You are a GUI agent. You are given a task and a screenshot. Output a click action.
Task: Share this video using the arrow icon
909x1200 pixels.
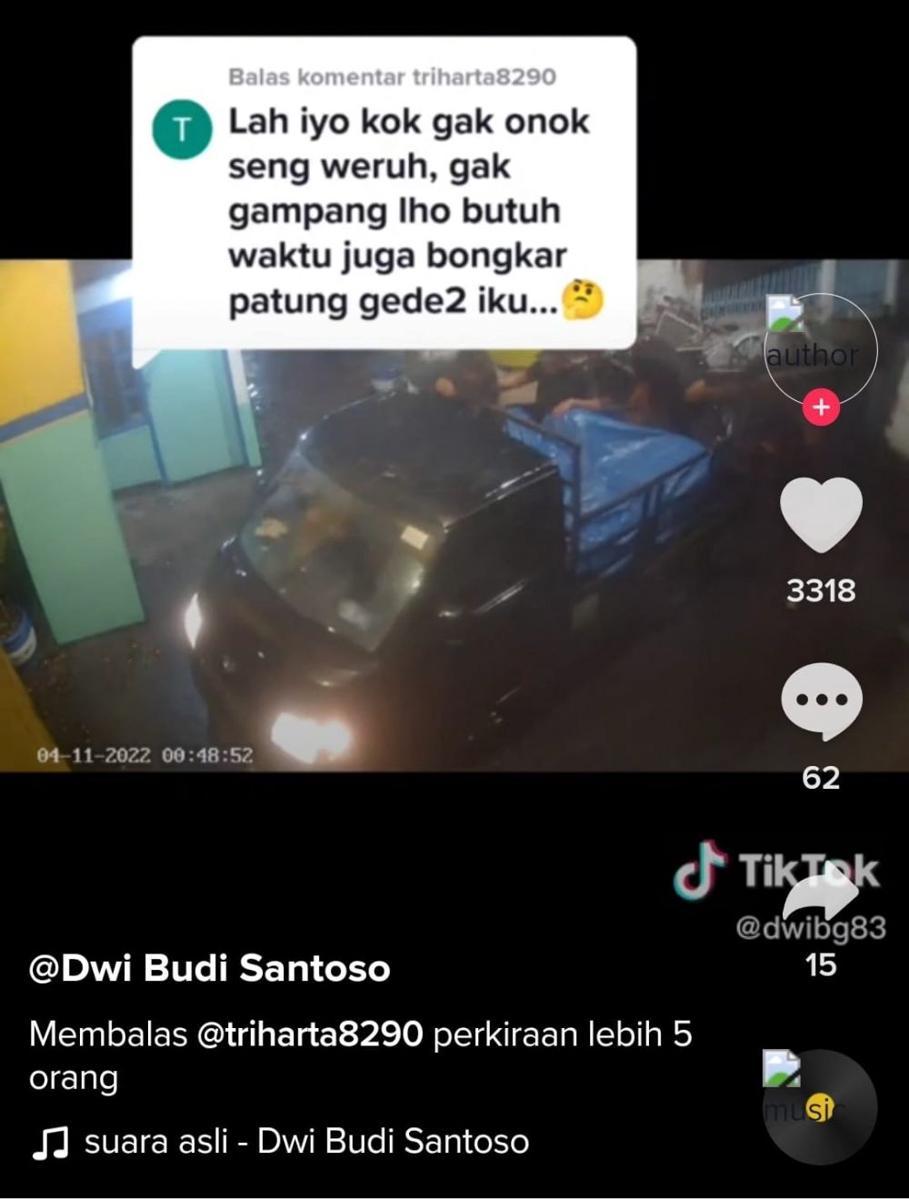point(820,896)
